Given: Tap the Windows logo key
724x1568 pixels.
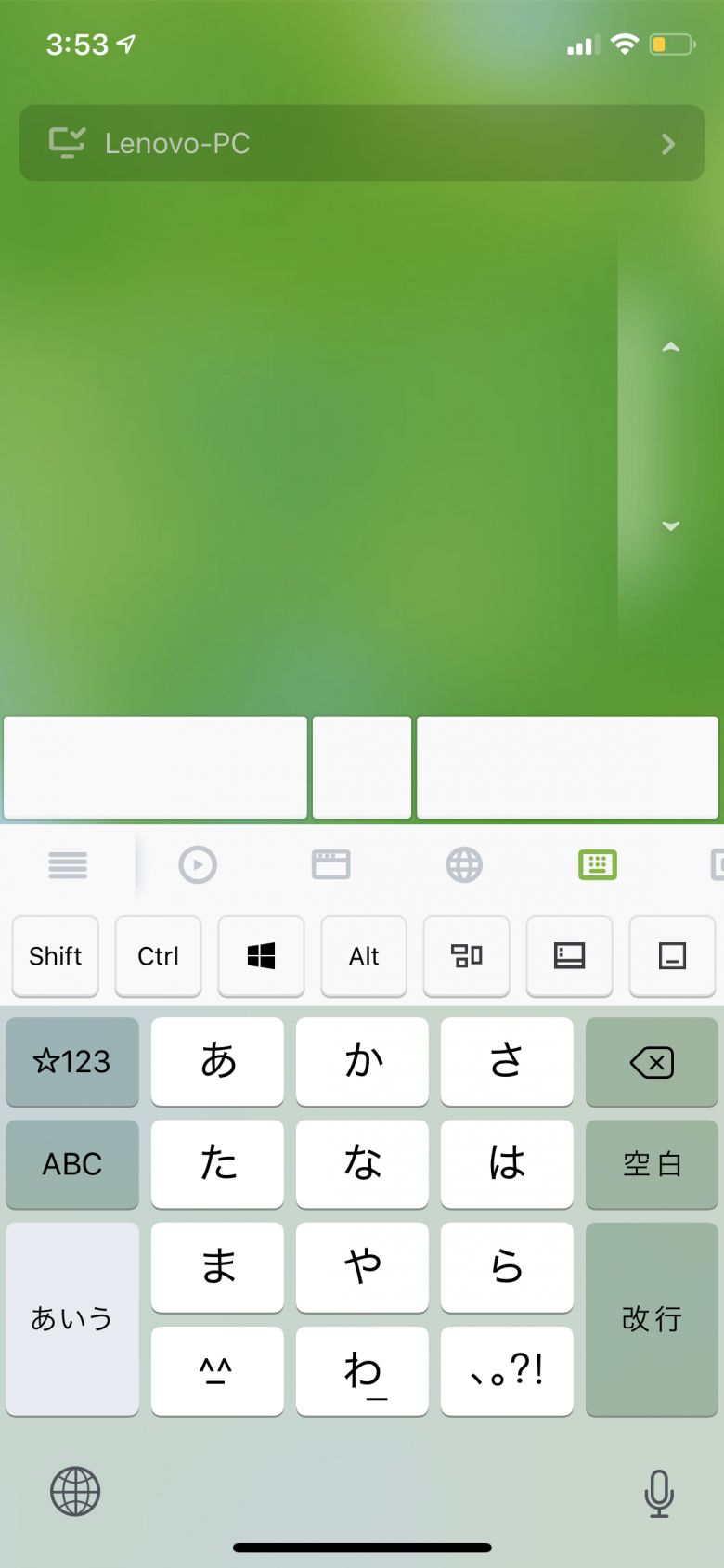Looking at the screenshot, I should pos(261,956).
